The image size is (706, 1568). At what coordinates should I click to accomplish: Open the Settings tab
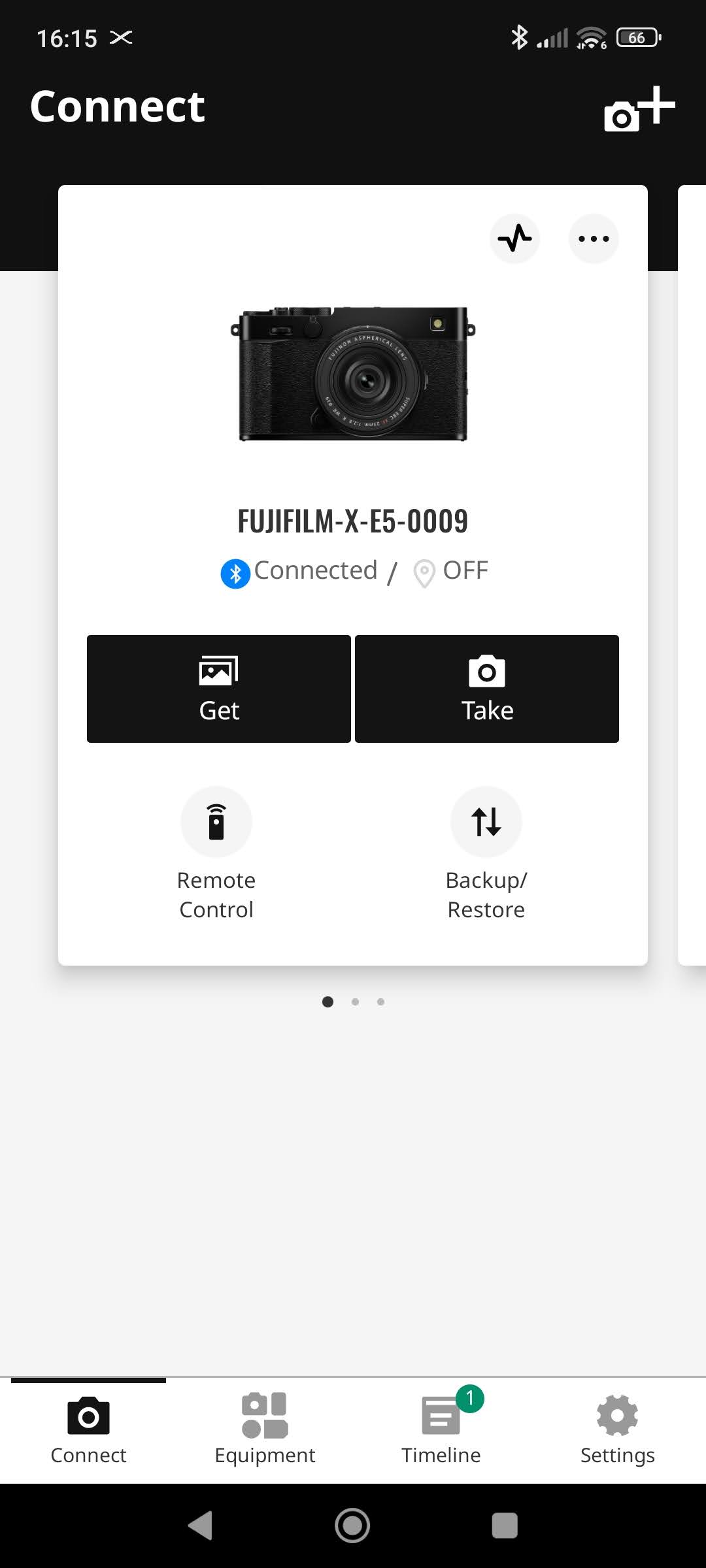point(618,1429)
